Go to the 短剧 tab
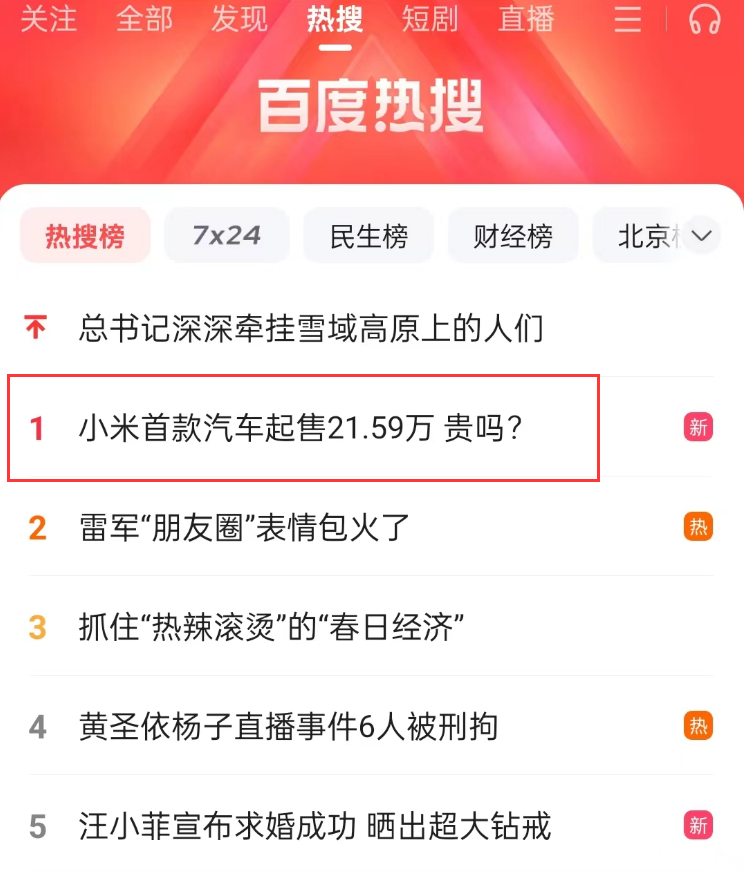This screenshot has height=873, width=755. tap(430, 18)
